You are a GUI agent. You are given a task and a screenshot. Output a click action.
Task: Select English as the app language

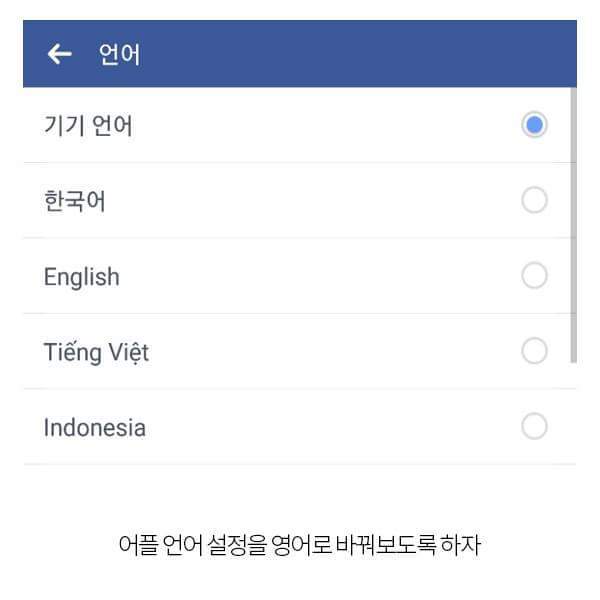click(534, 276)
